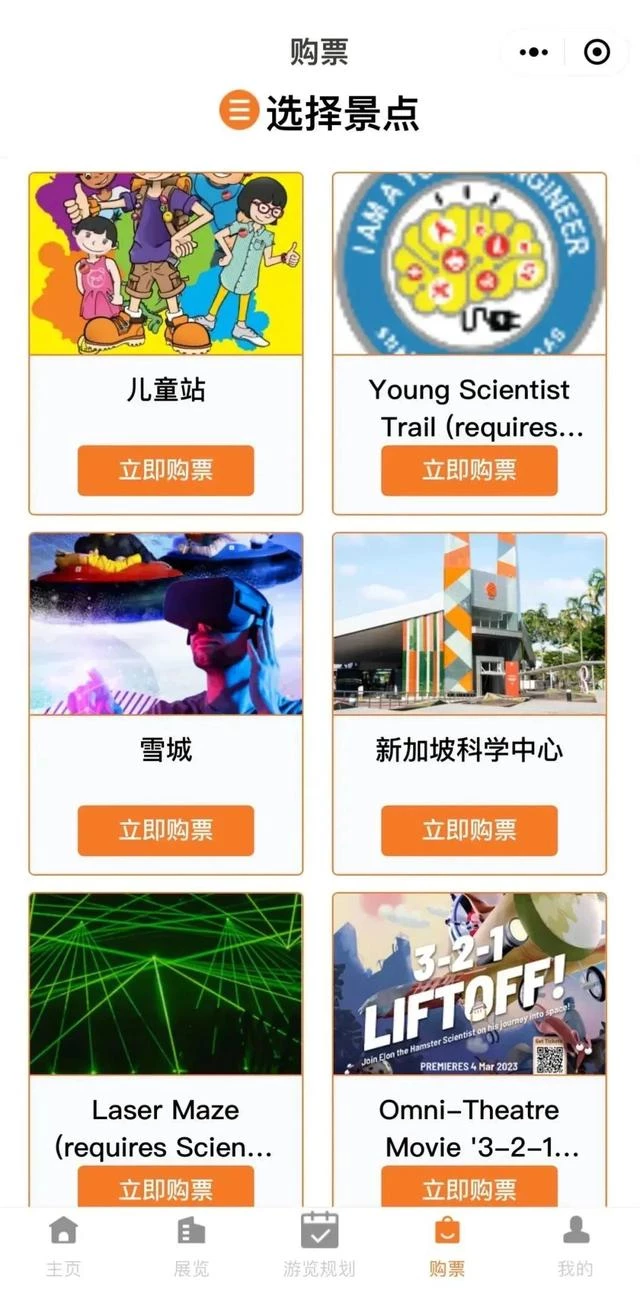This screenshot has width=640, height=1295.
Task: Open the Omni-Theatre Movie card image
Action: 469,984
